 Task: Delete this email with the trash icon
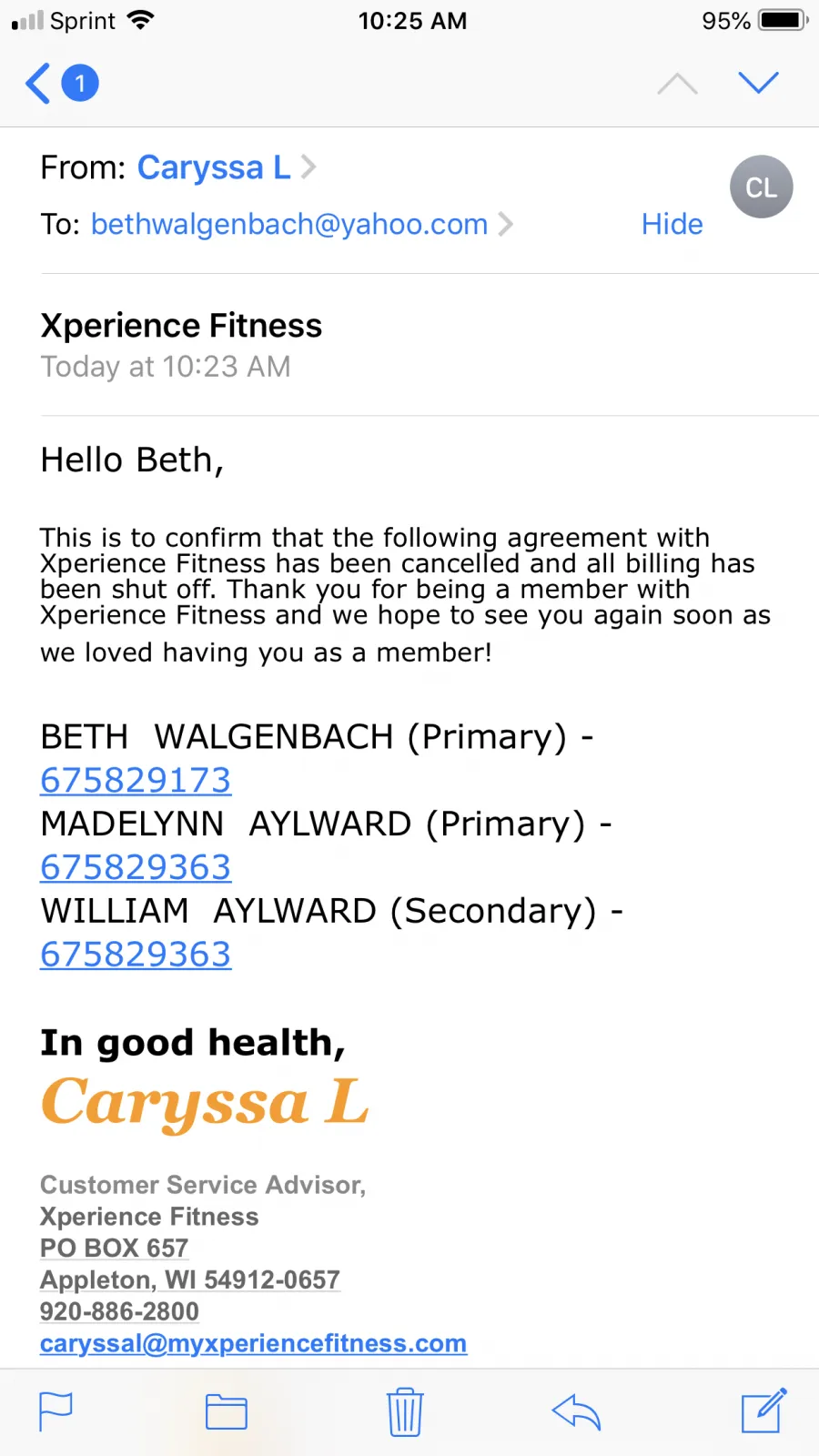pos(405,1412)
